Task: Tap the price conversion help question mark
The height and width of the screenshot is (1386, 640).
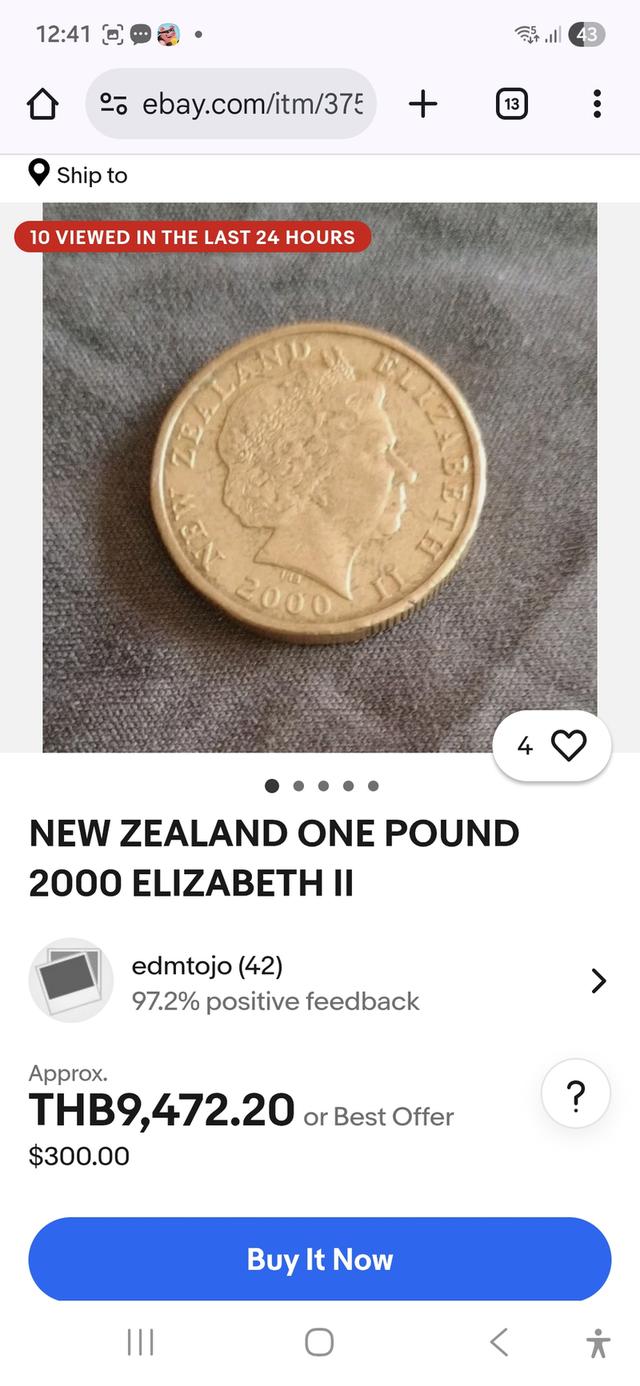Action: 575,1097
